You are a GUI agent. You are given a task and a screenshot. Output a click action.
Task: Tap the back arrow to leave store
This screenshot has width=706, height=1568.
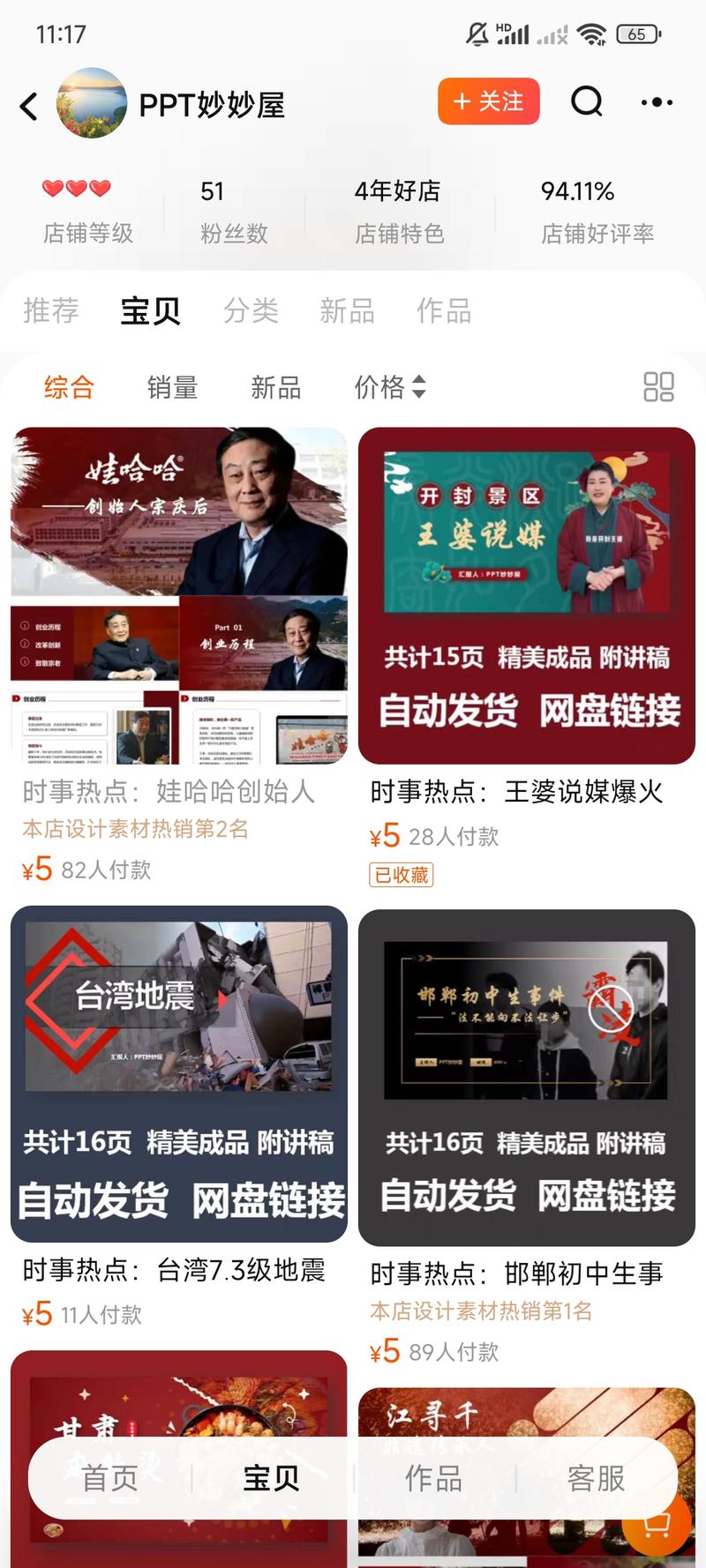click(x=28, y=104)
